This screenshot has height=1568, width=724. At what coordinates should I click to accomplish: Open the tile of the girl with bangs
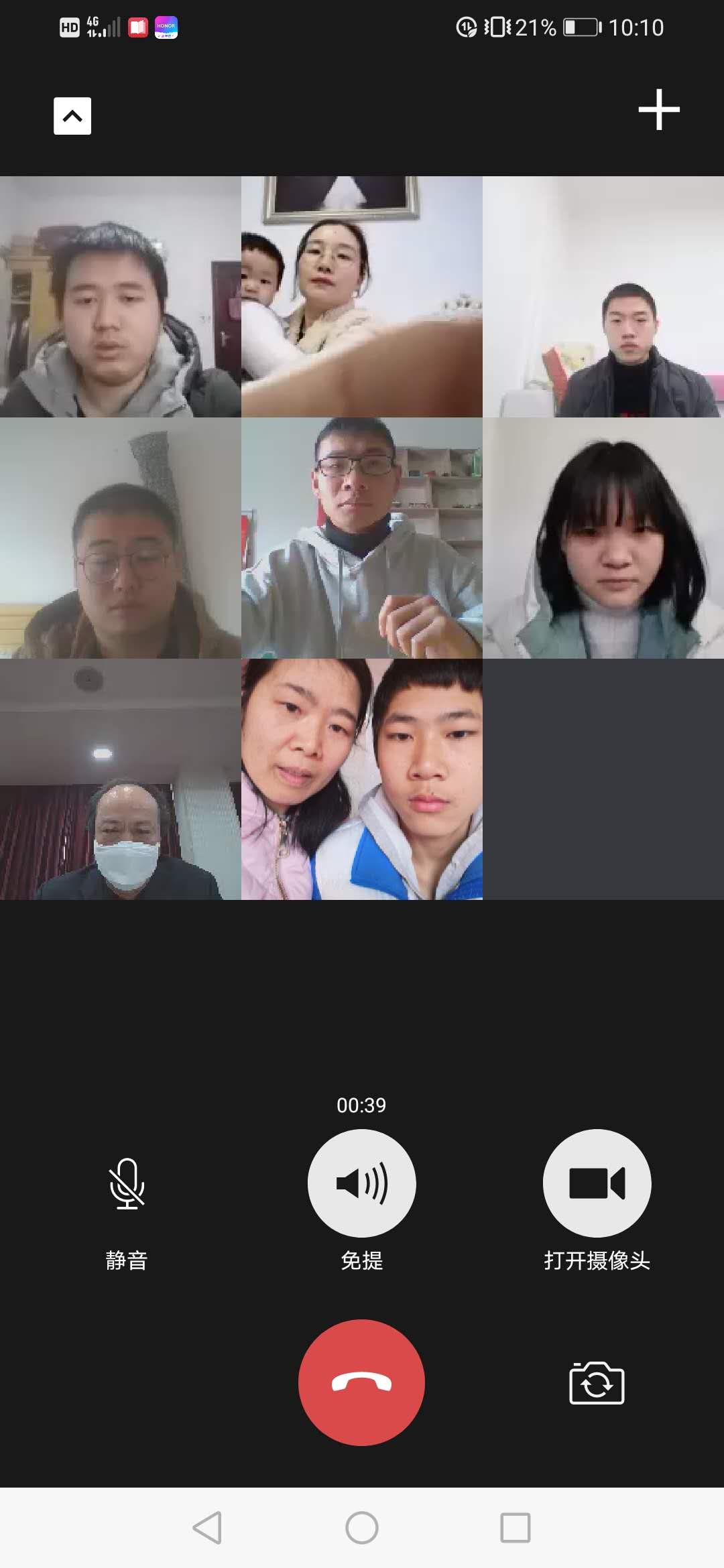(x=603, y=537)
